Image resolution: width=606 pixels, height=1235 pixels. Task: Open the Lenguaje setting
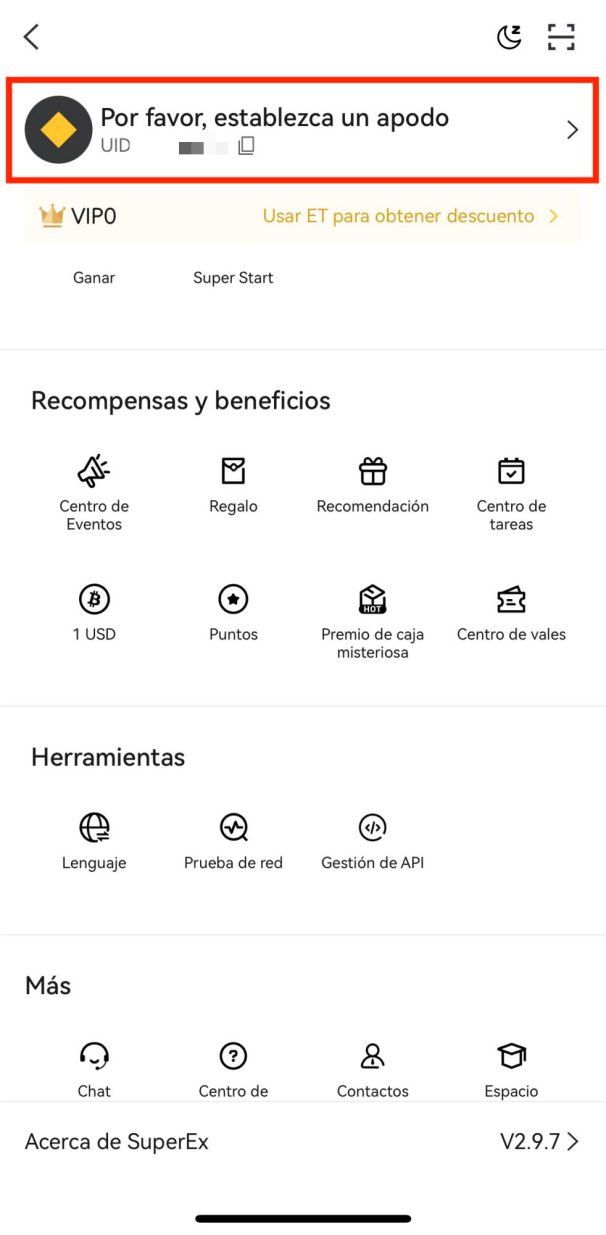click(x=94, y=841)
